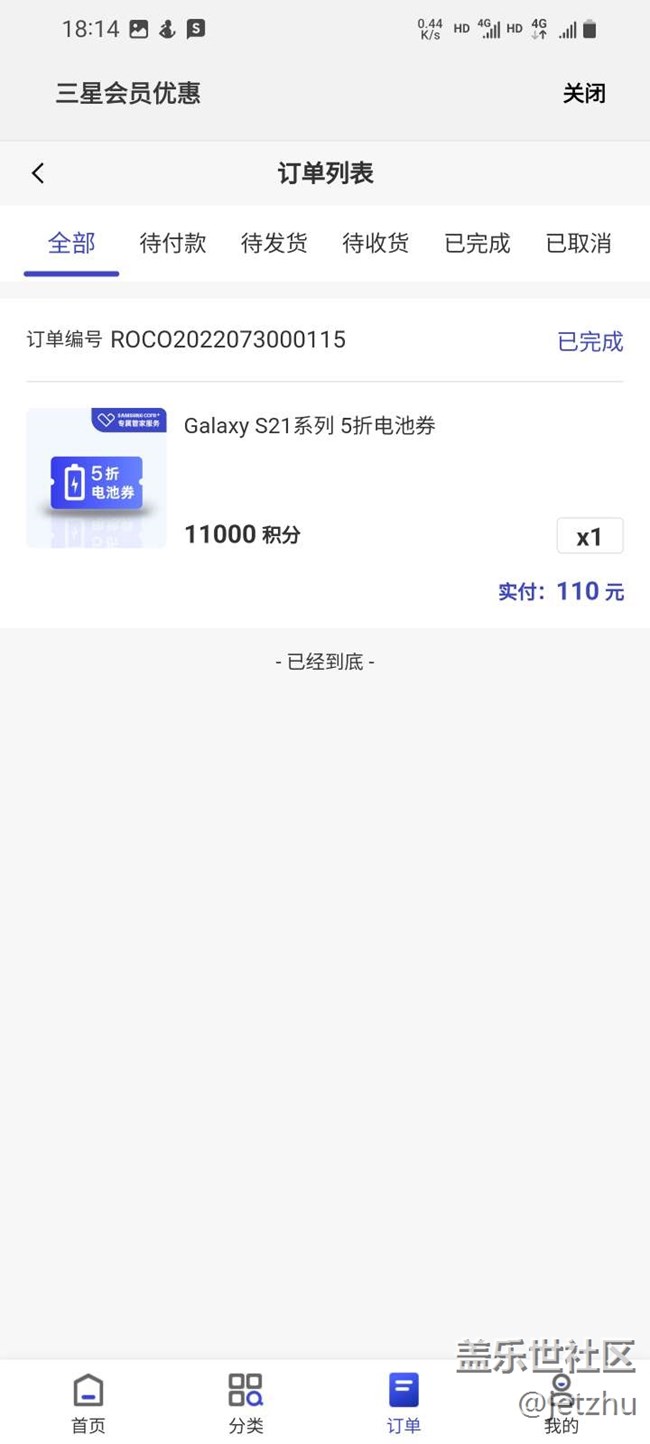Switch to the 全部 orders tab

[x=72, y=243]
